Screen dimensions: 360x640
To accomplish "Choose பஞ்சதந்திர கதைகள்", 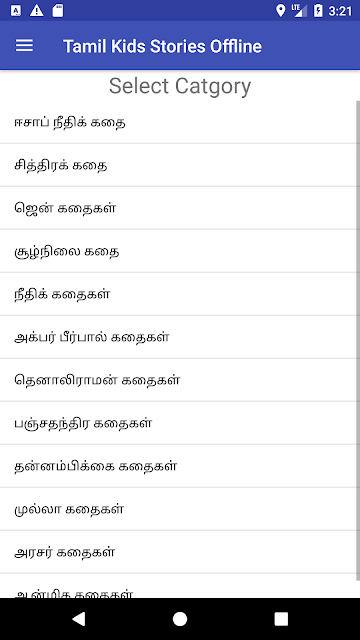I will 178,423.
